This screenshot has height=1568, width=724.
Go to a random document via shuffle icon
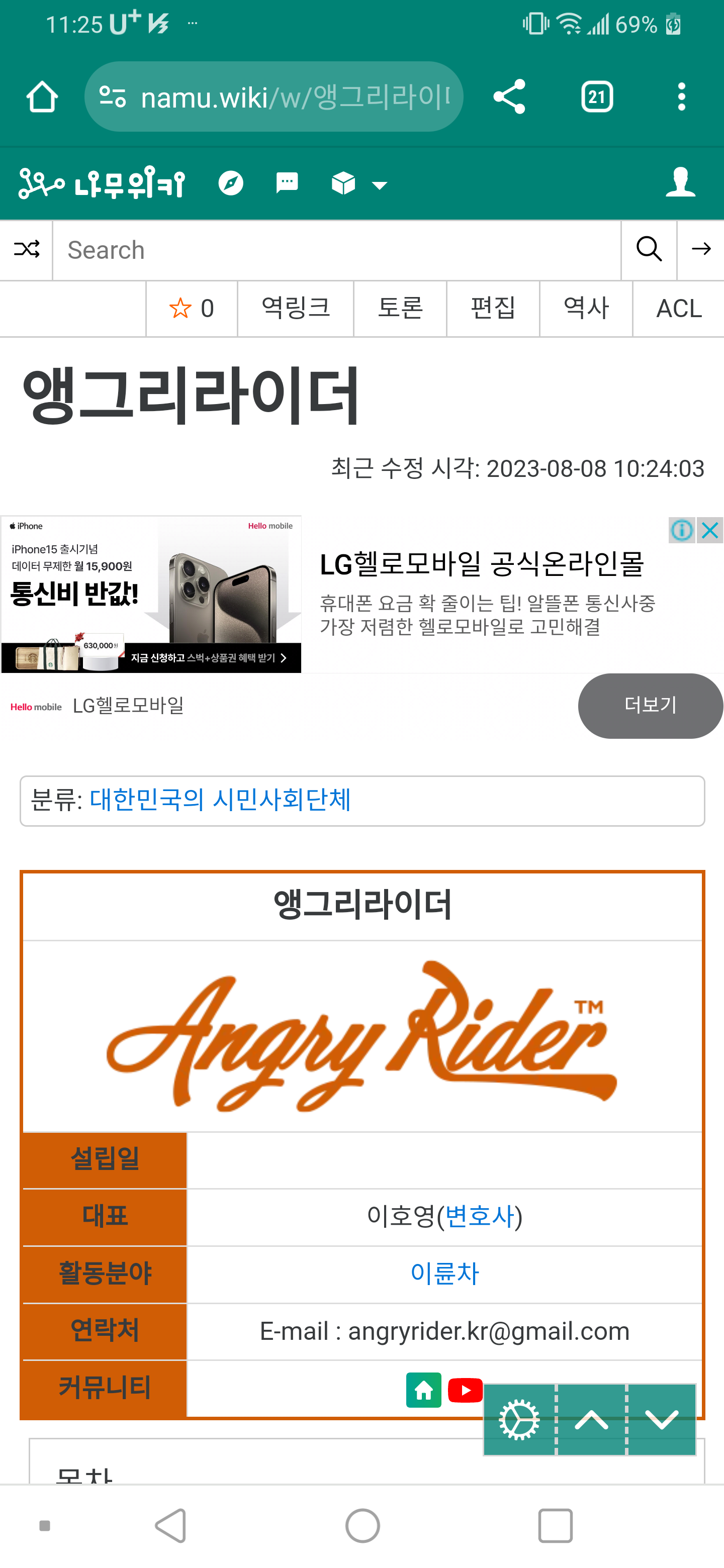[26, 250]
